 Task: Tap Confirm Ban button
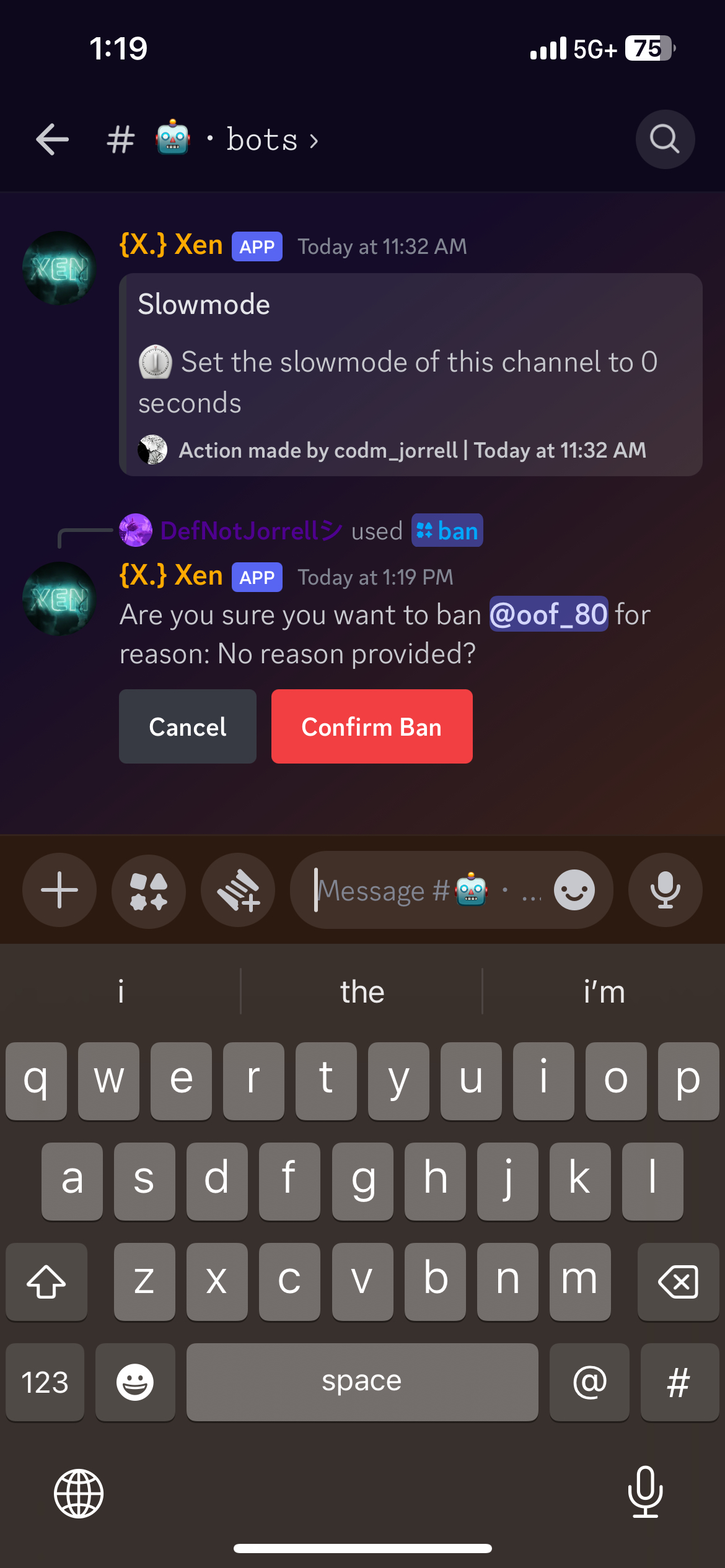372,726
